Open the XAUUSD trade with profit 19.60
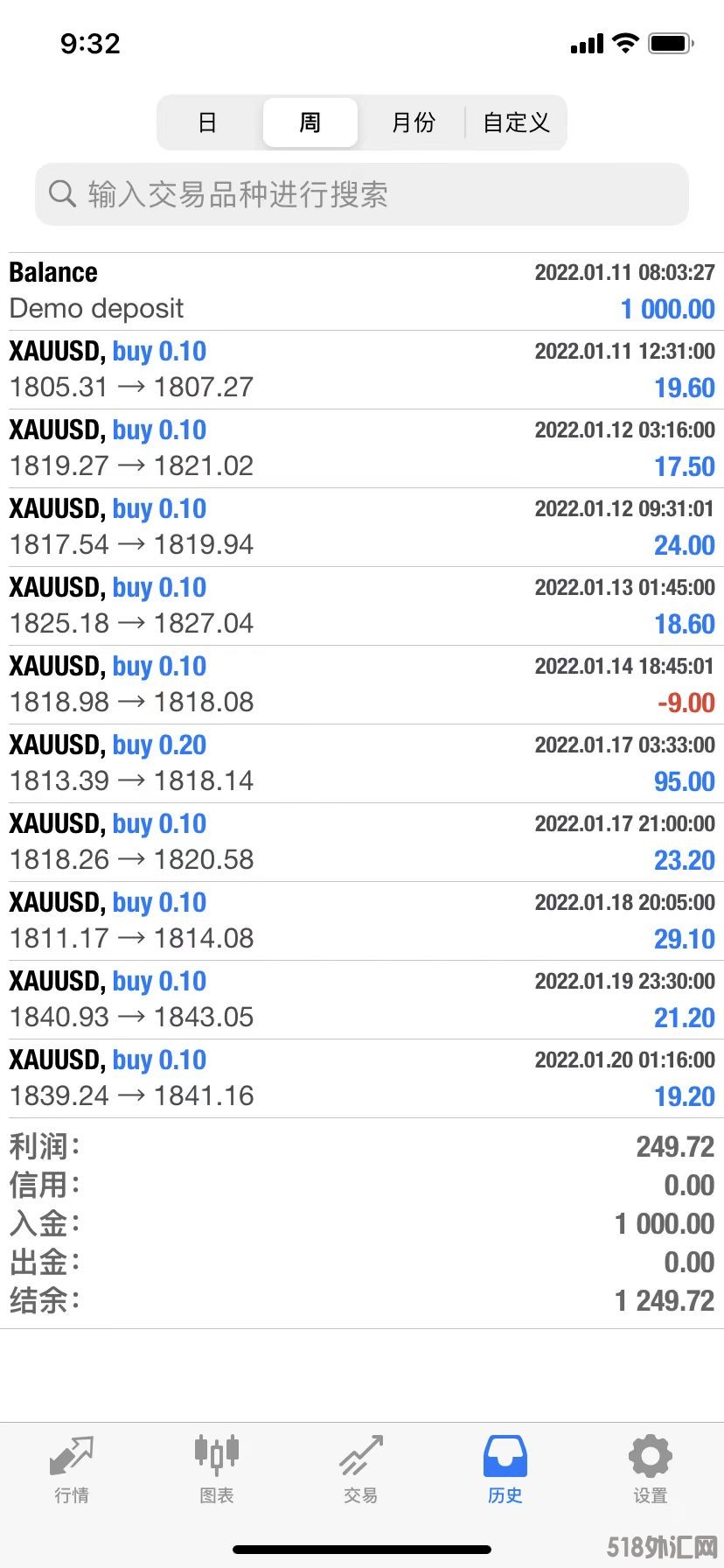 [x=362, y=369]
